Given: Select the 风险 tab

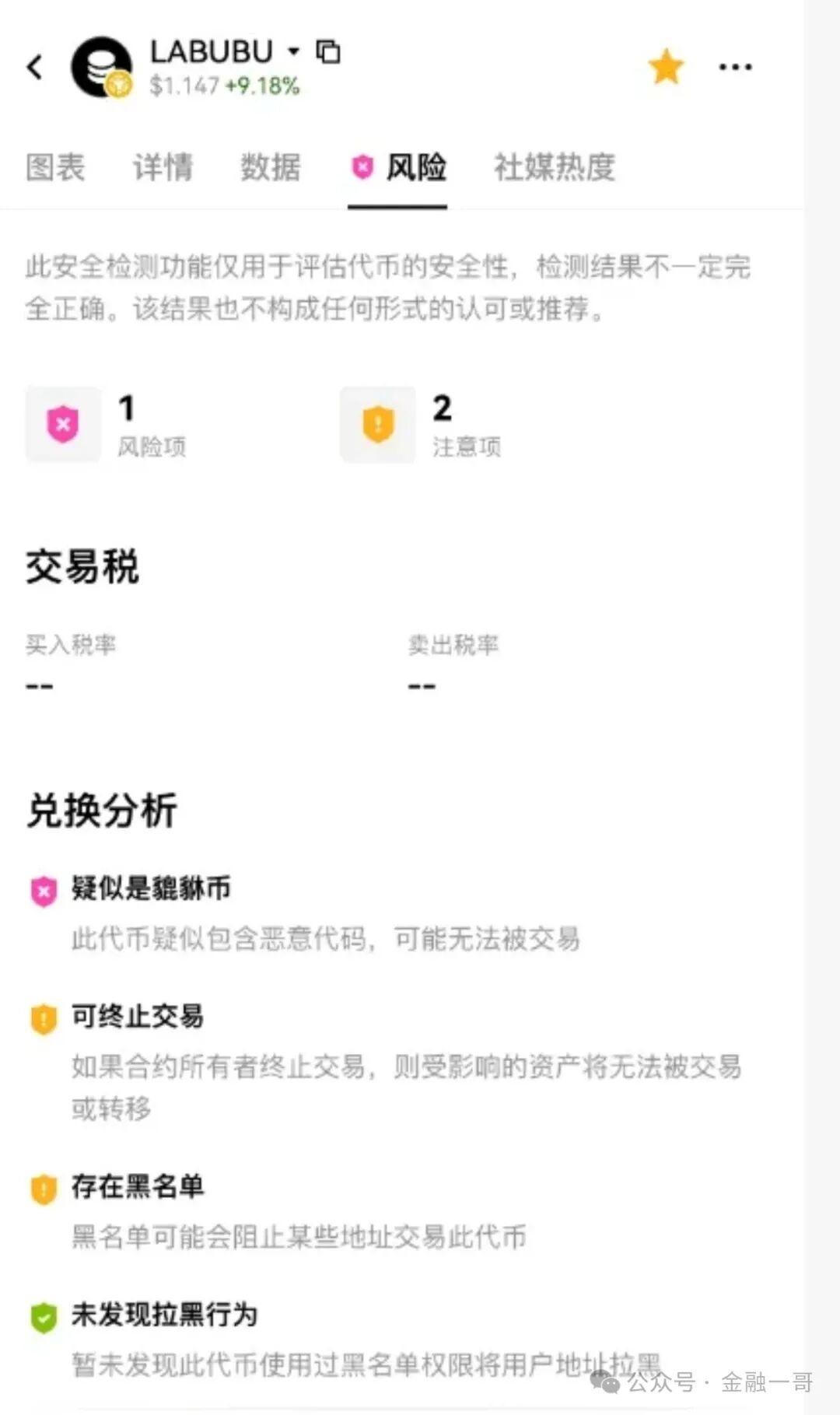Looking at the screenshot, I should coord(398,167).
